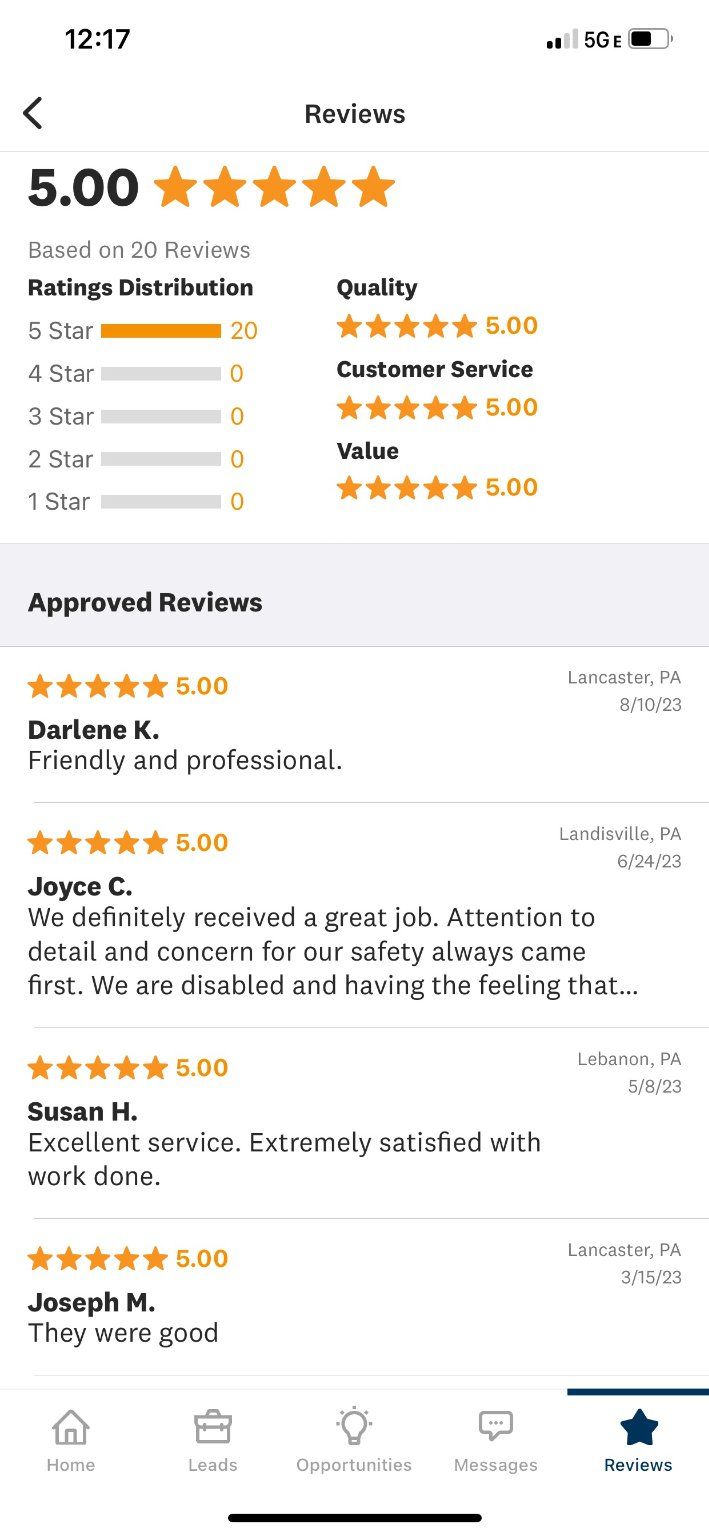Image resolution: width=709 pixels, height=1536 pixels.
Task: Open Darlene K.'s review
Action: [354, 725]
